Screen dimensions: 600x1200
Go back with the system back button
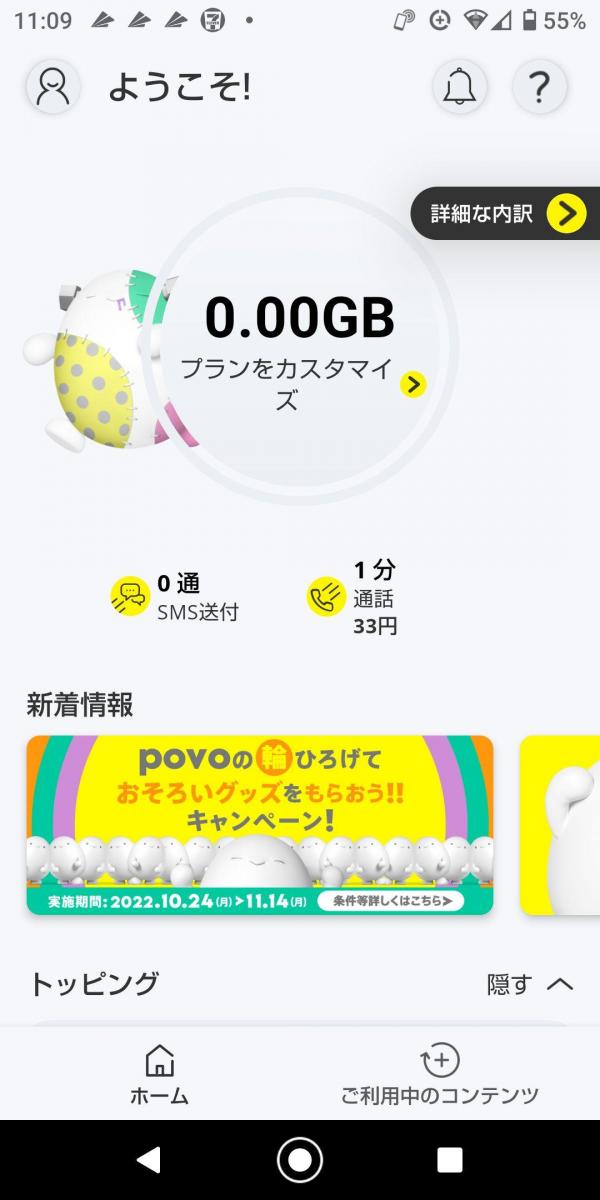pos(149,1160)
